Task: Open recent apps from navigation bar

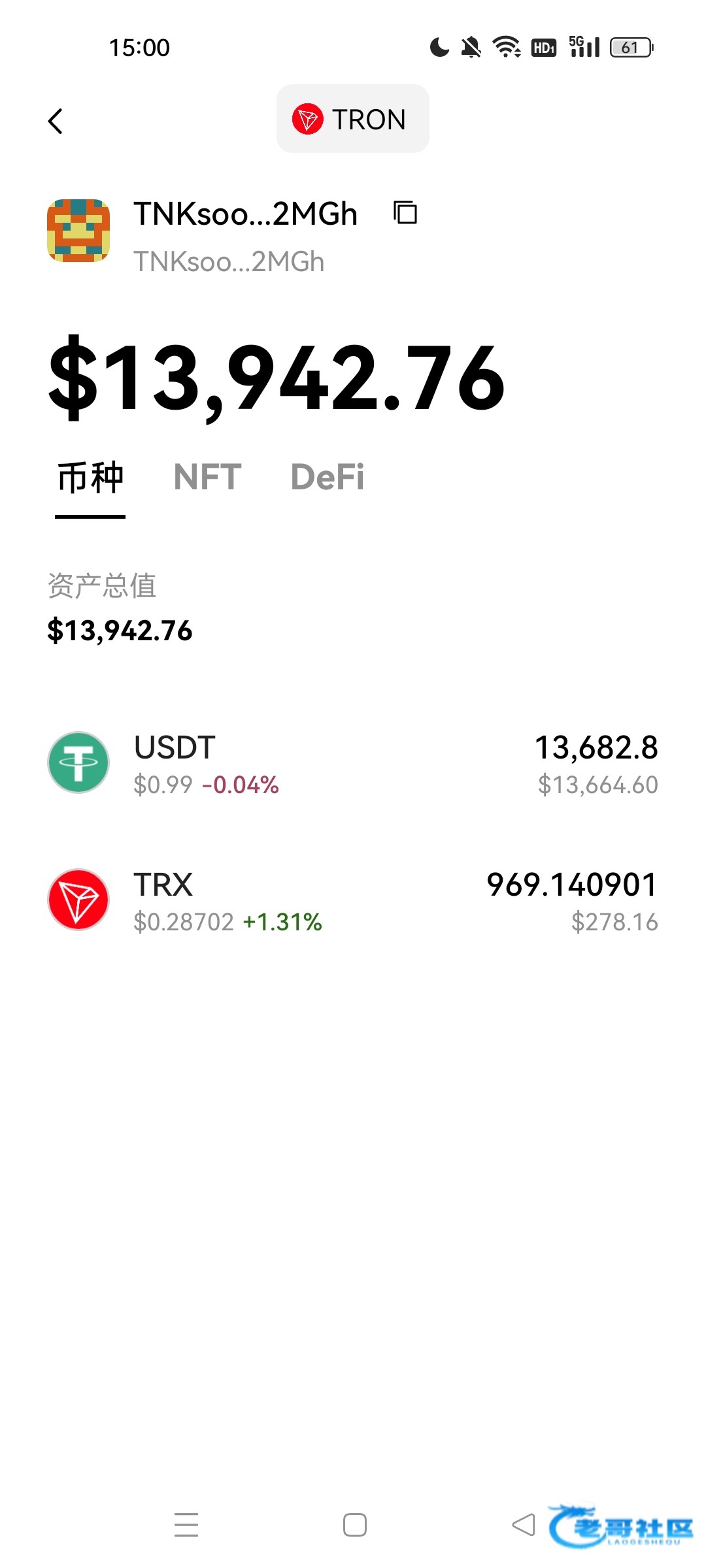Action: [186, 1525]
